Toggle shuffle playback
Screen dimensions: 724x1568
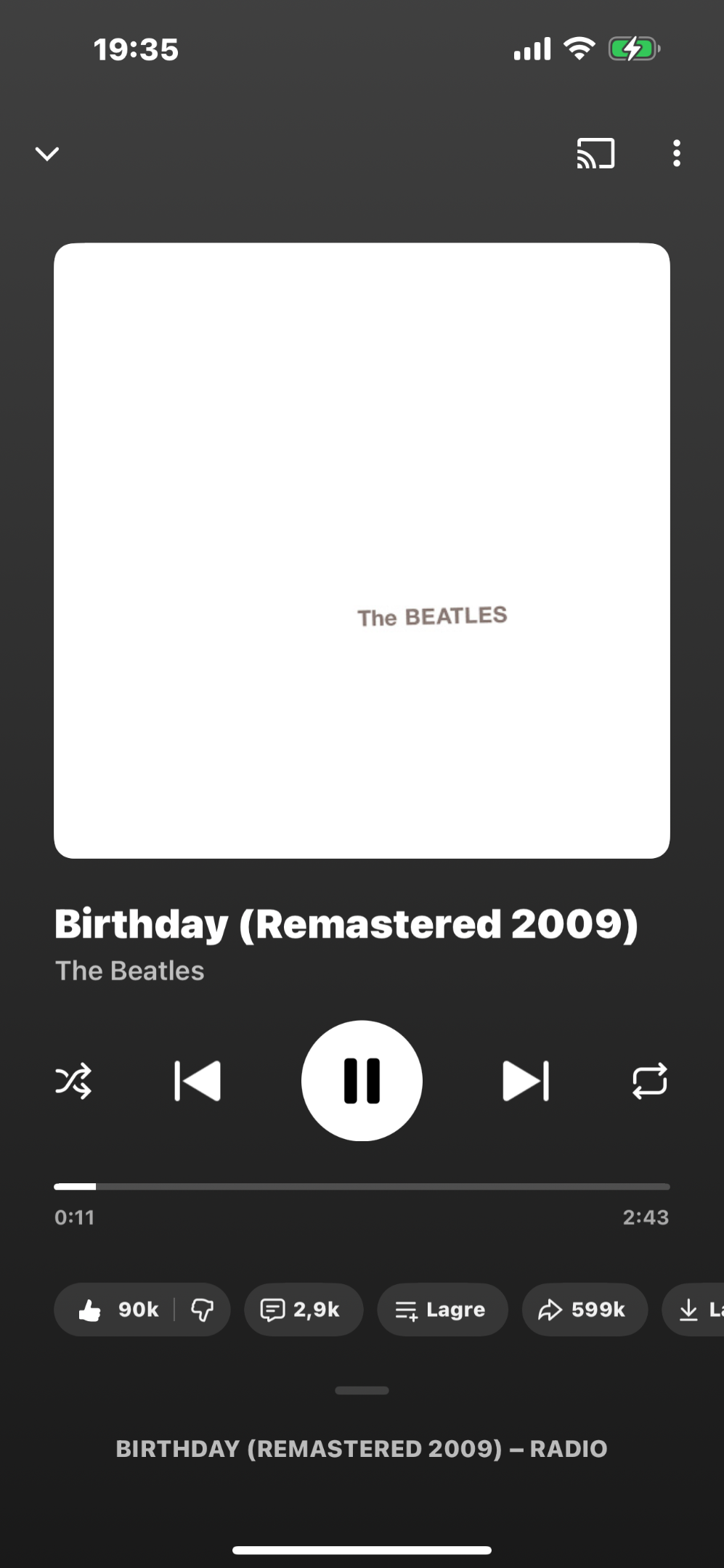[73, 1081]
